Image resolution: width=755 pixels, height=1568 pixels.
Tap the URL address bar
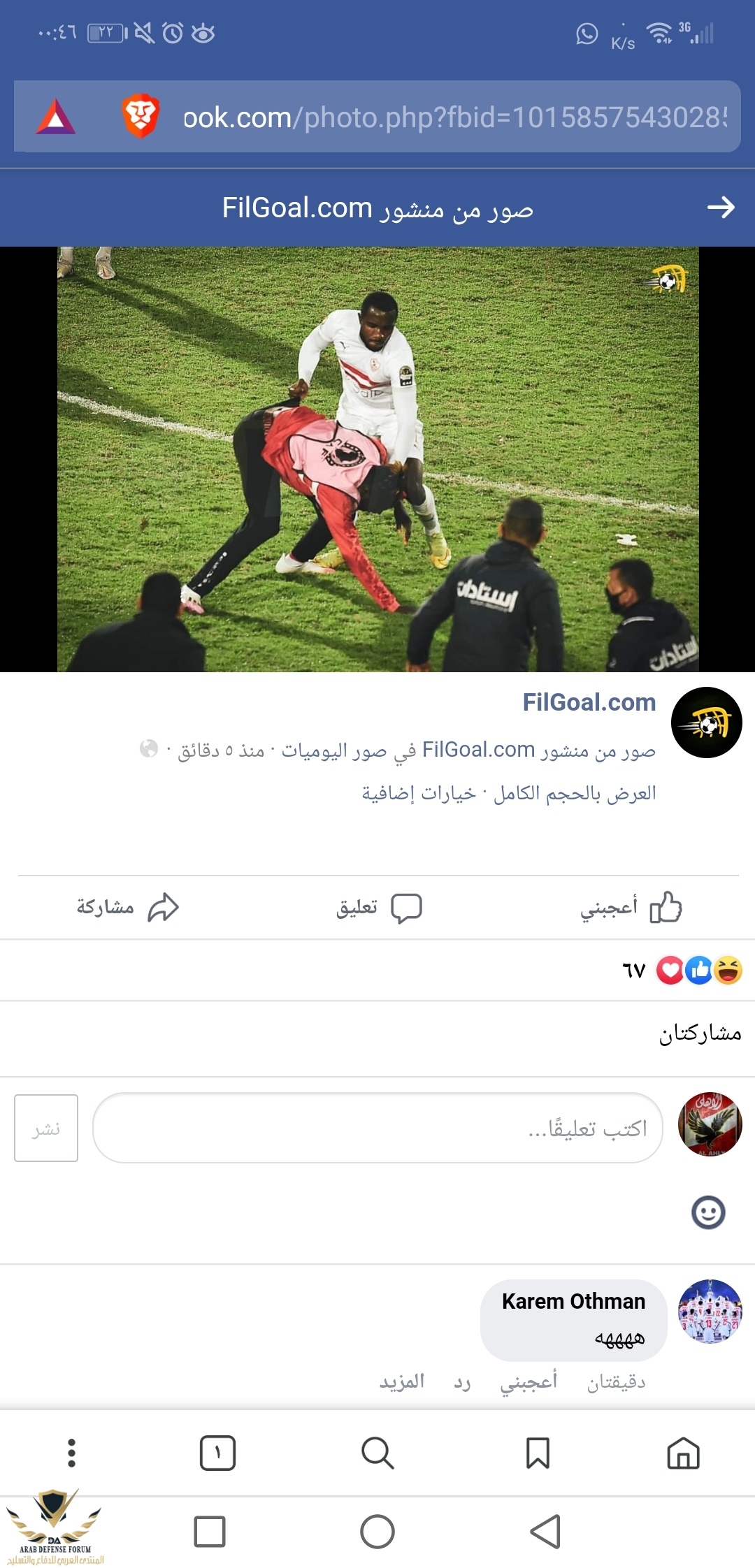pyautogui.click(x=454, y=117)
